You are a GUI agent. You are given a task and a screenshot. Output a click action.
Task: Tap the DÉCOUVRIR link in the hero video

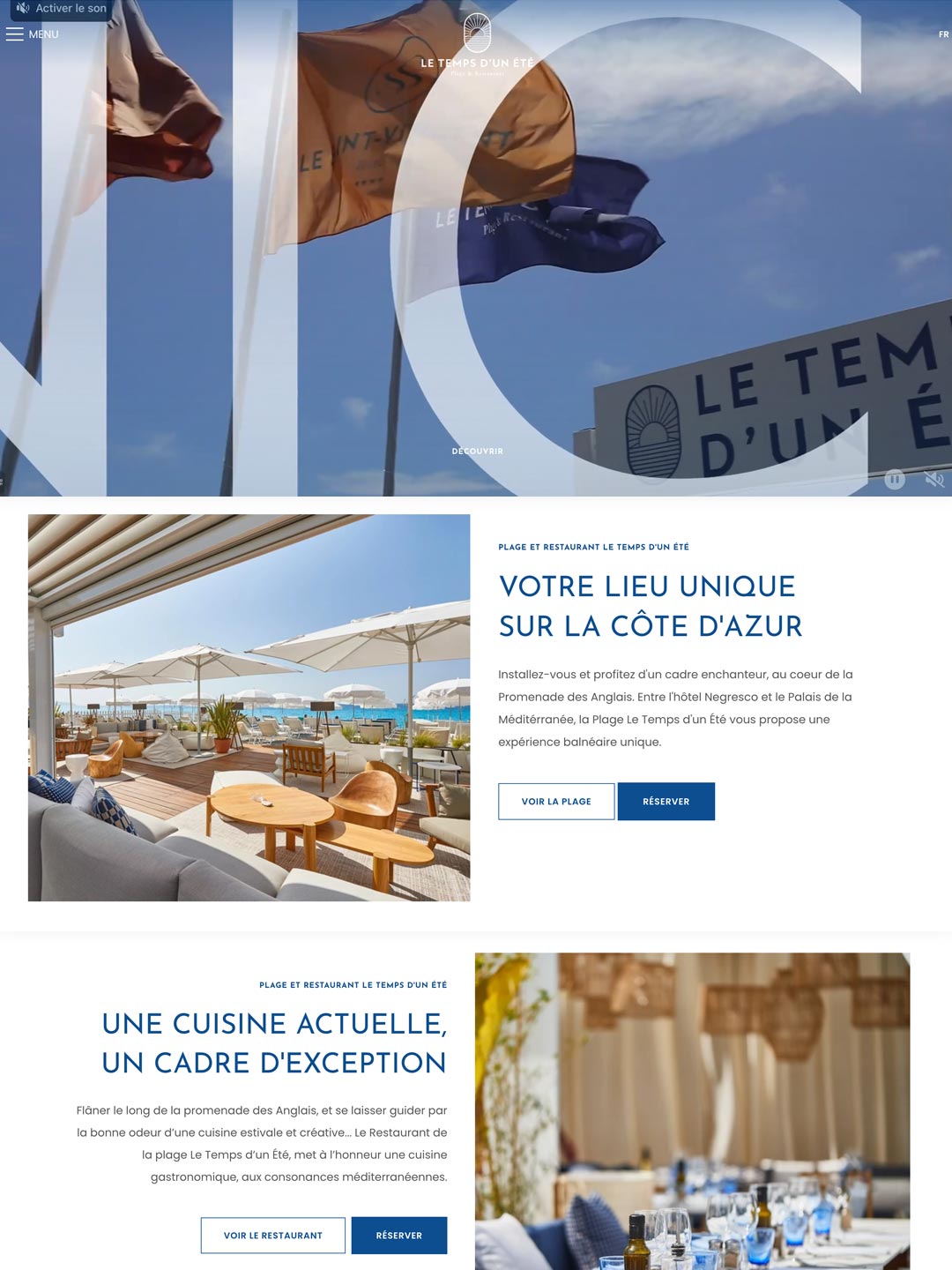477,451
